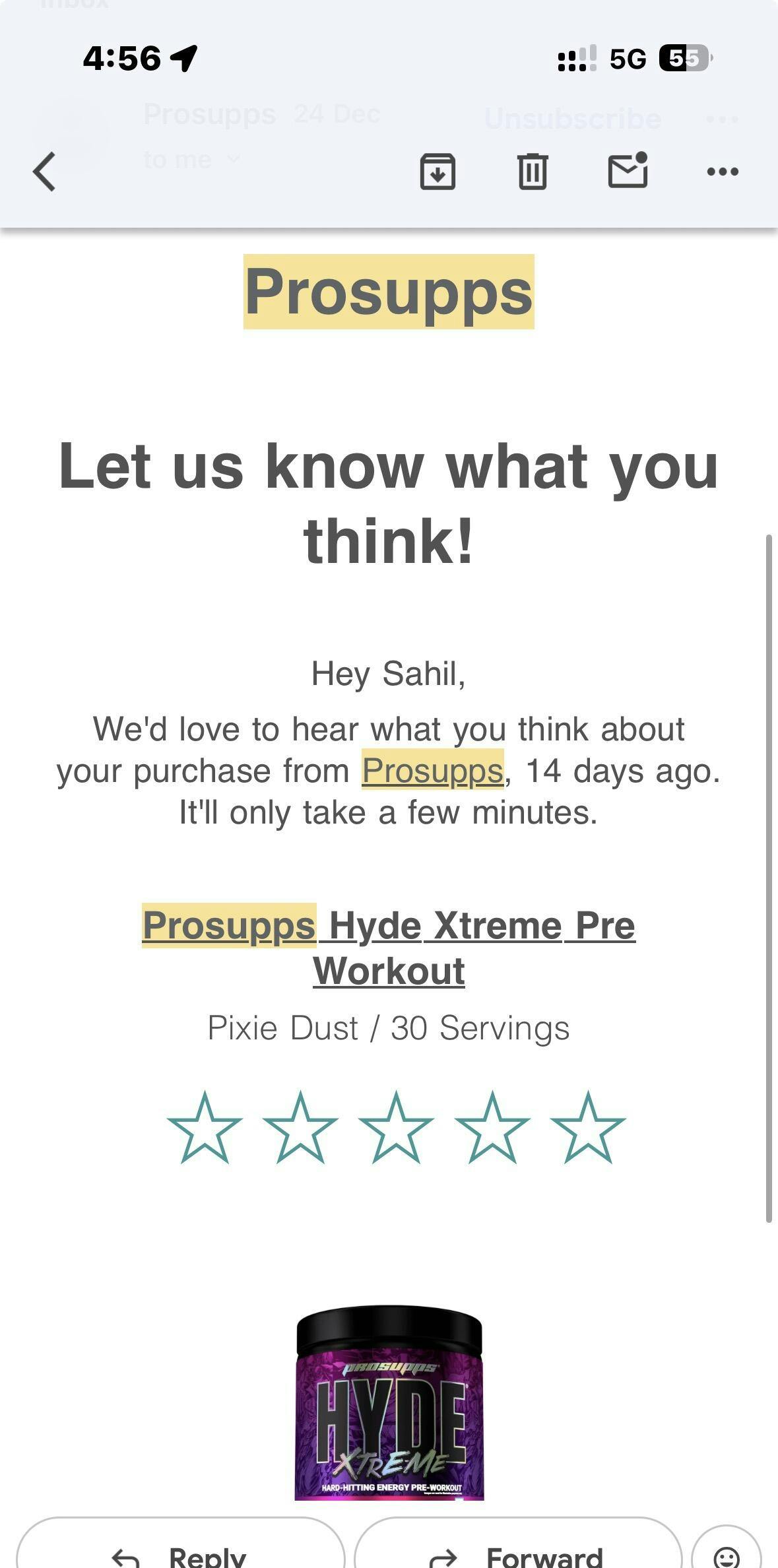This screenshot has height=1568, width=778.
Task: Add an emoji reaction
Action: coord(727,1554)
